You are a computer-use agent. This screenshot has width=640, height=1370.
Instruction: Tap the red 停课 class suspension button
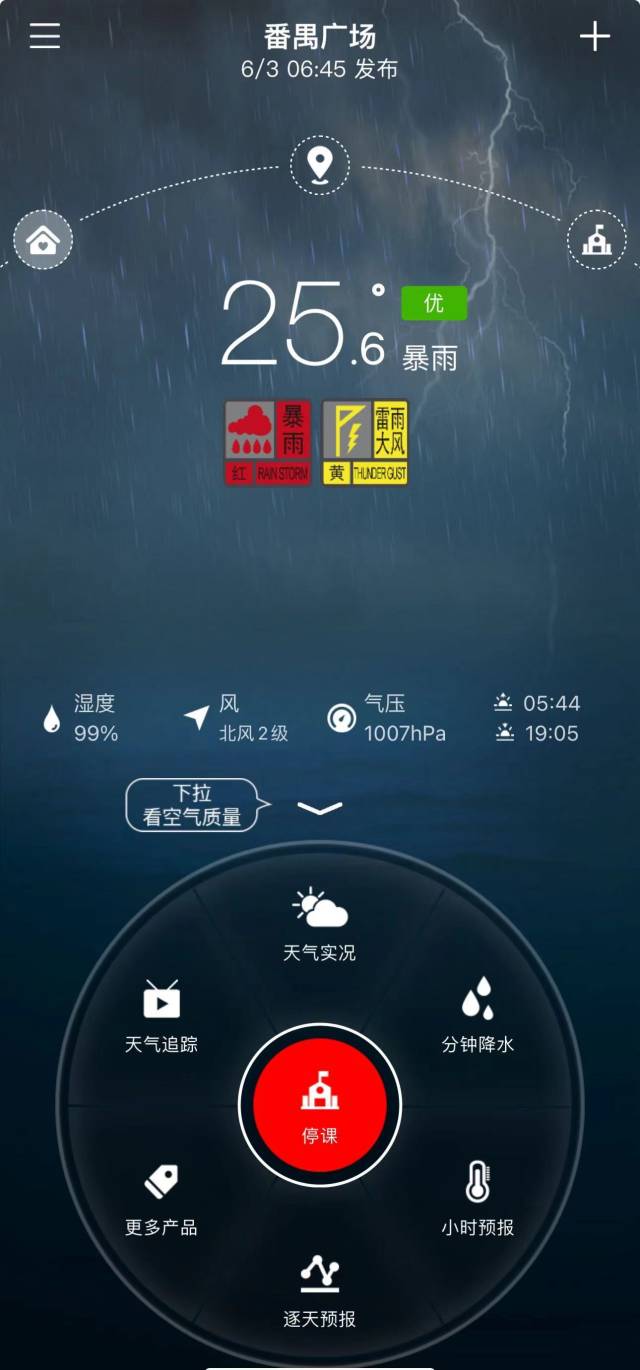320,1106
